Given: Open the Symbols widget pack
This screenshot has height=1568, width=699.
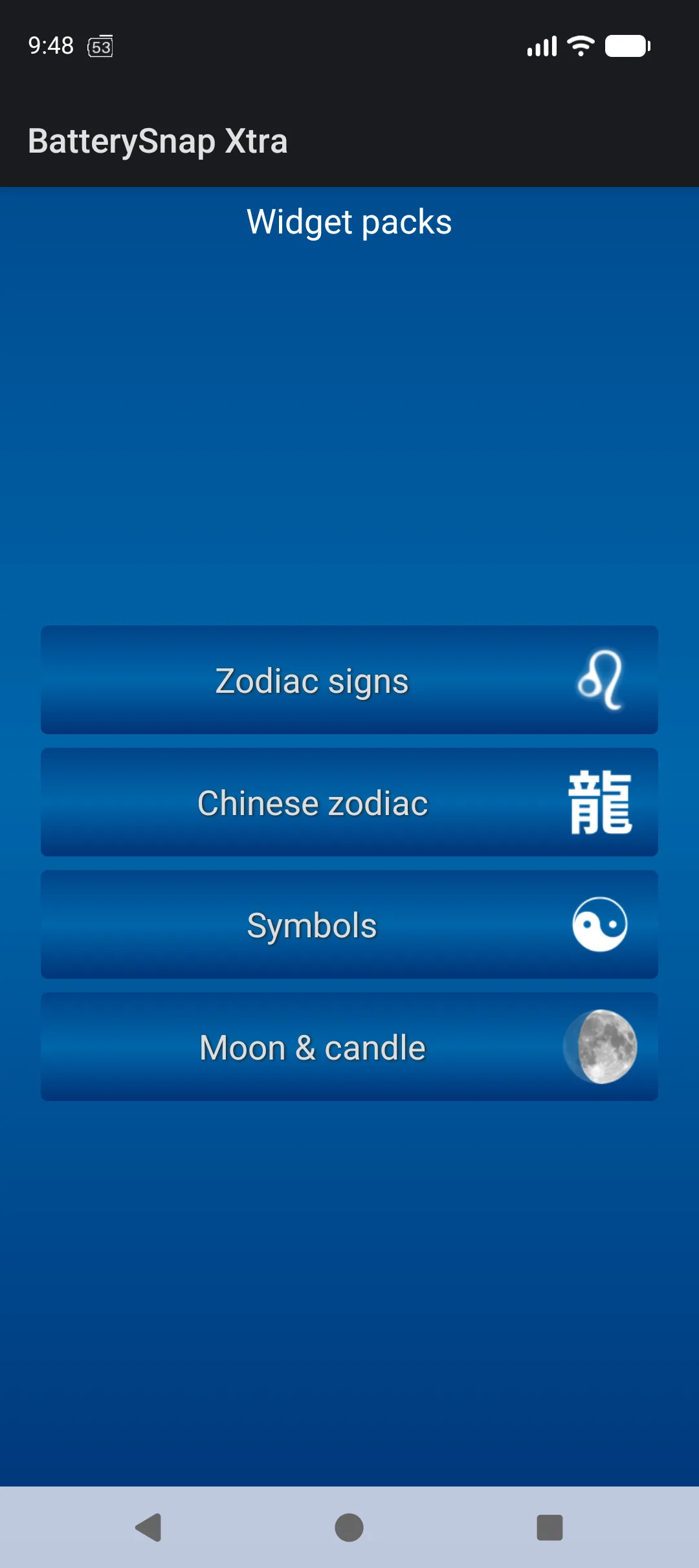Looking at the screenshot, I should 349,924.
